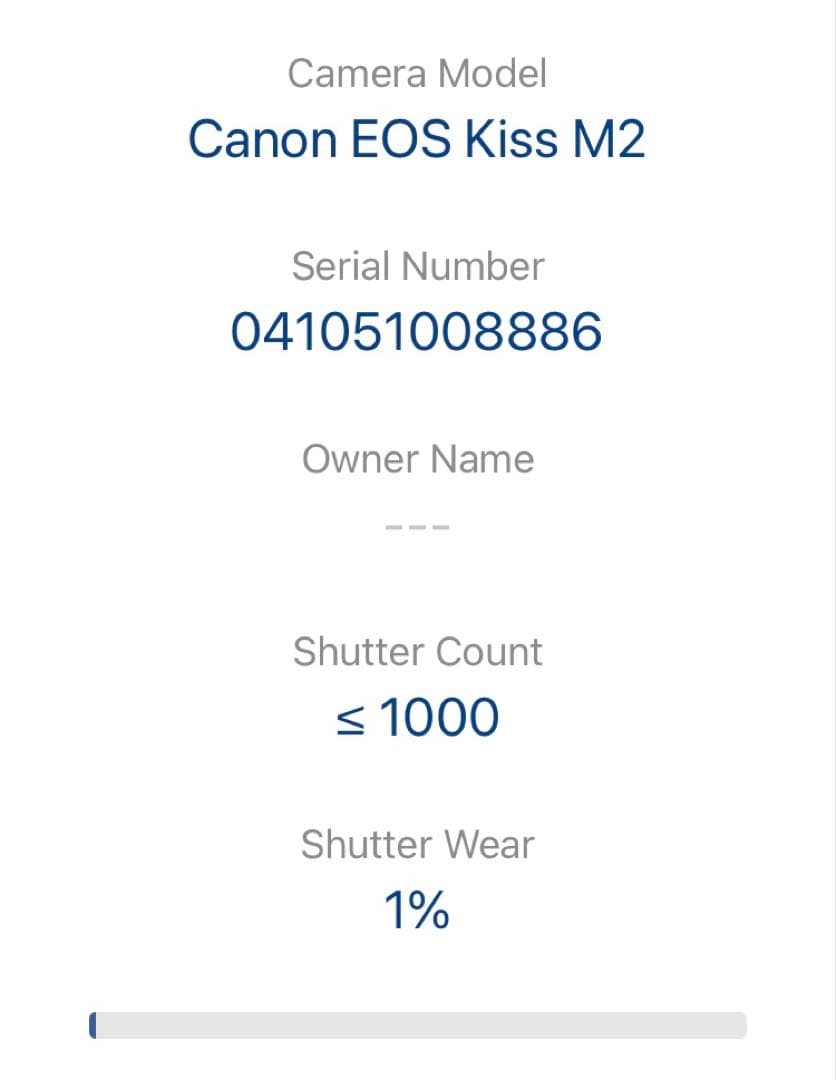
Task: Click the filled blue portion of the progress bar
Action: tap(93, 1025)
